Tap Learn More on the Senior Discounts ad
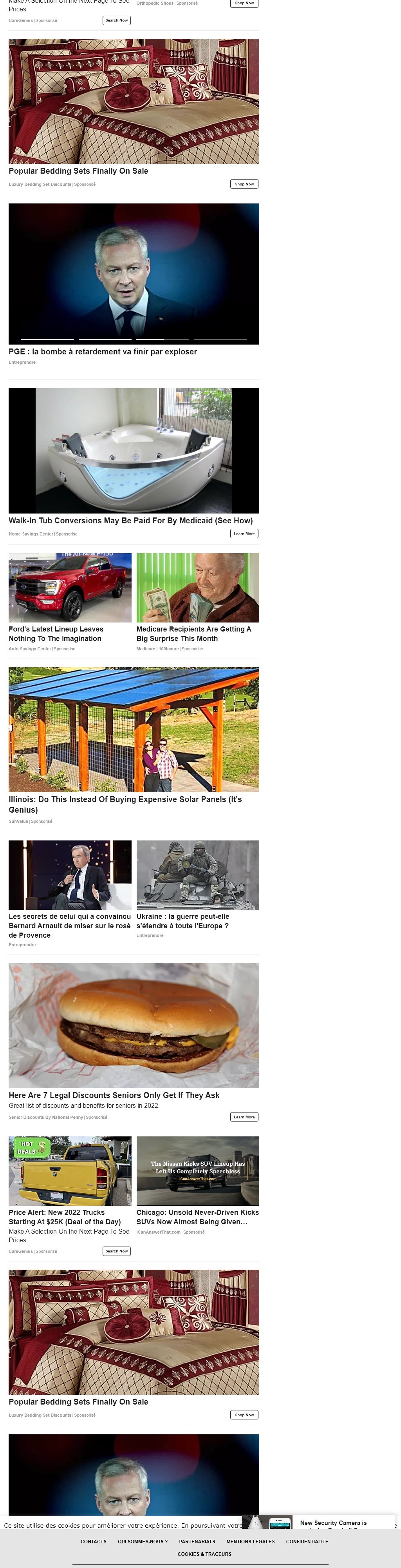401x1568 pixels. [244, 1117]
